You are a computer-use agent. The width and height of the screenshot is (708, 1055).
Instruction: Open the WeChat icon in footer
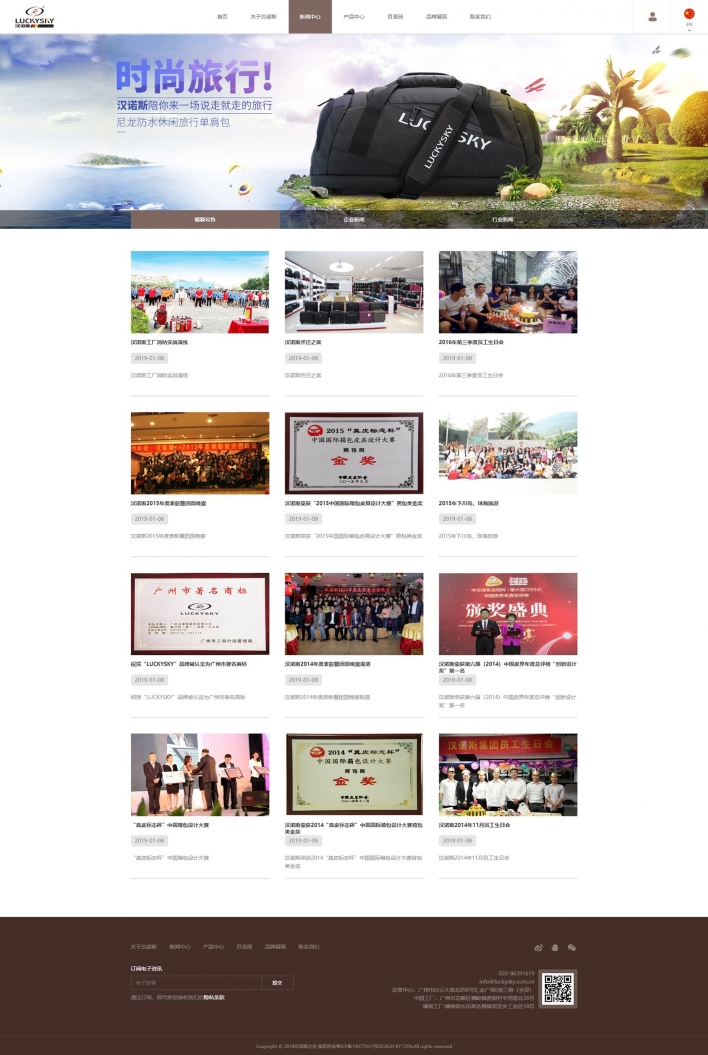572,947
